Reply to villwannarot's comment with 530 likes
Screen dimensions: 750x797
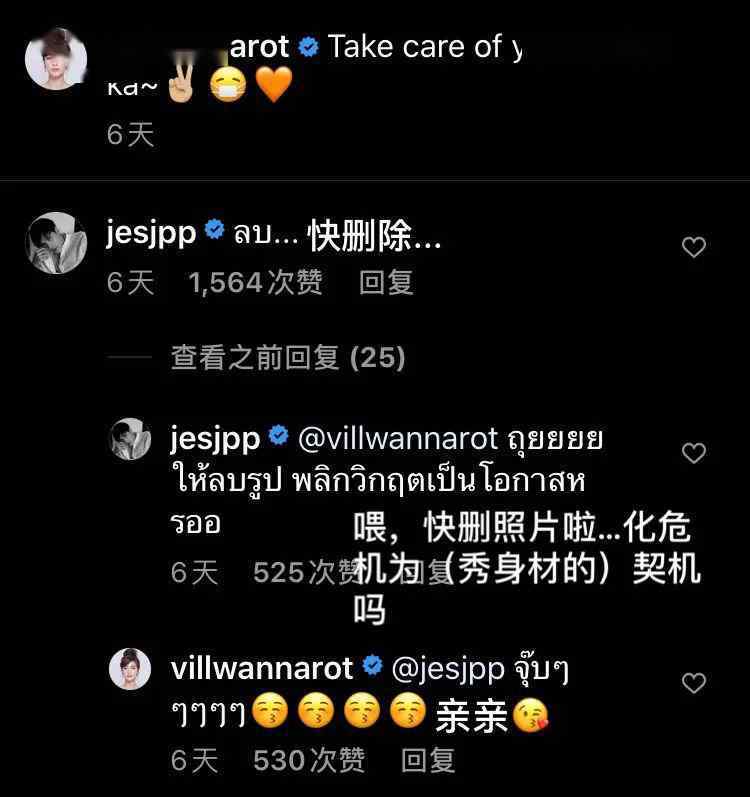428,761
